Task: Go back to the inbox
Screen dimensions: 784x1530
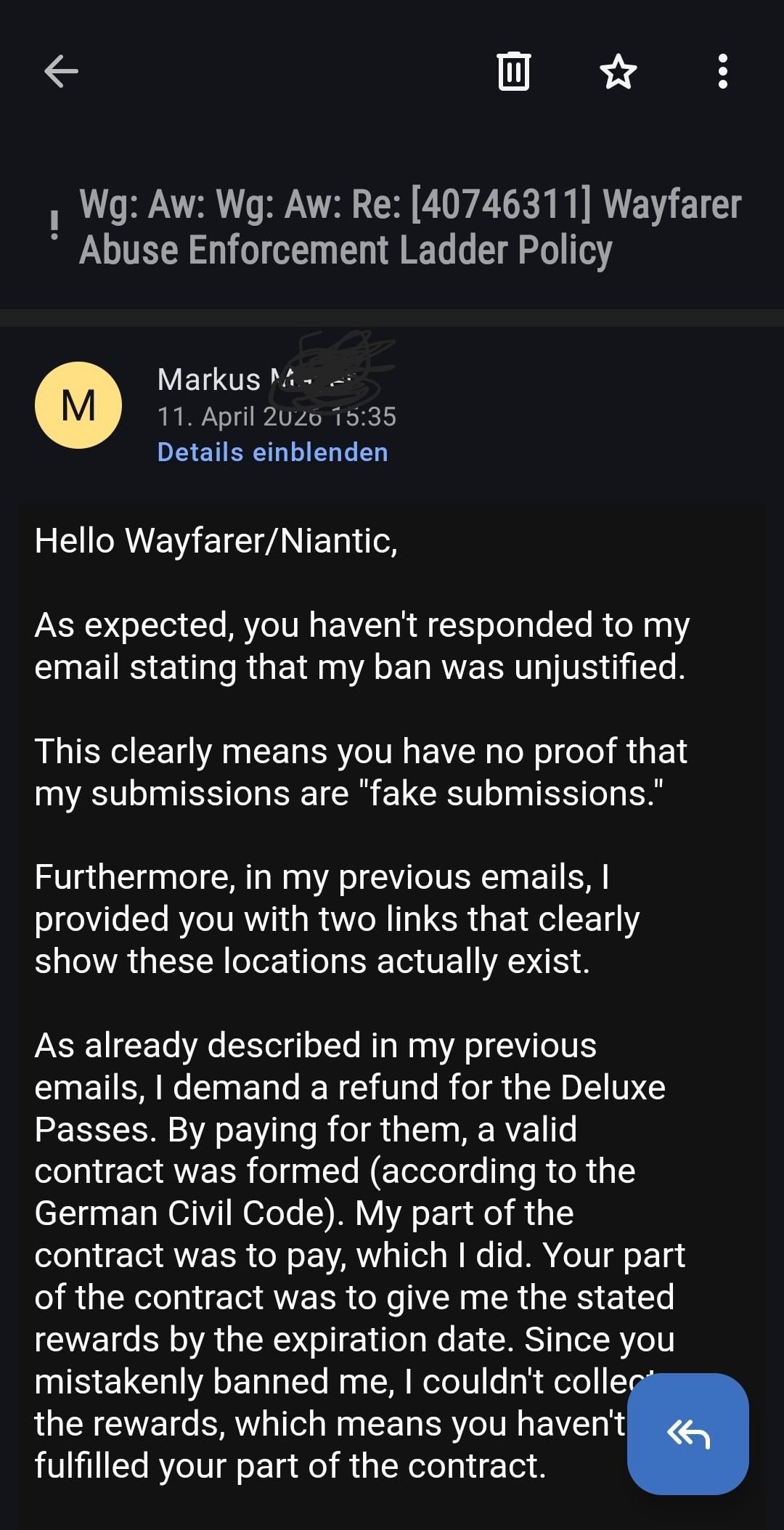Action: click(x=61, y=71)
